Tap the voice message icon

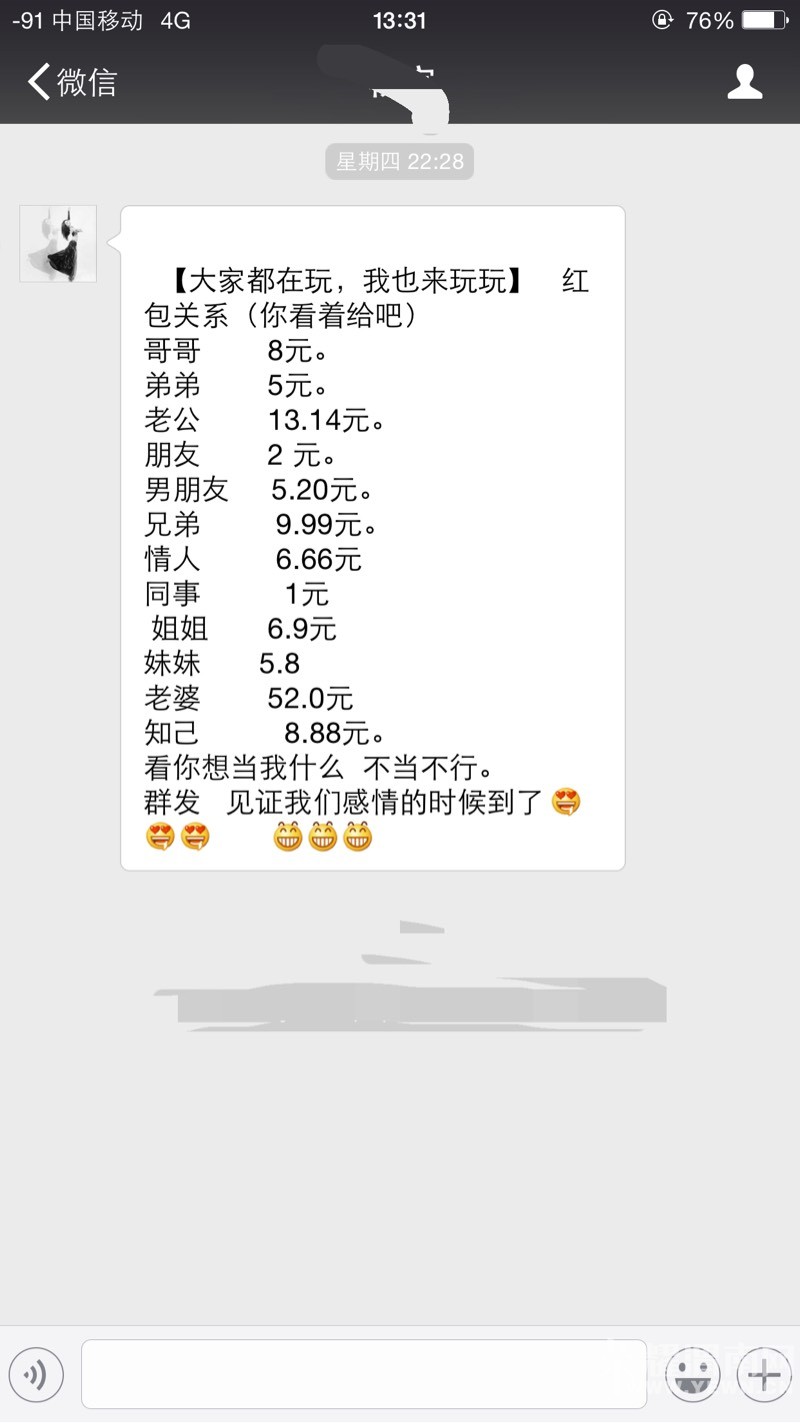coord(37,1375)
